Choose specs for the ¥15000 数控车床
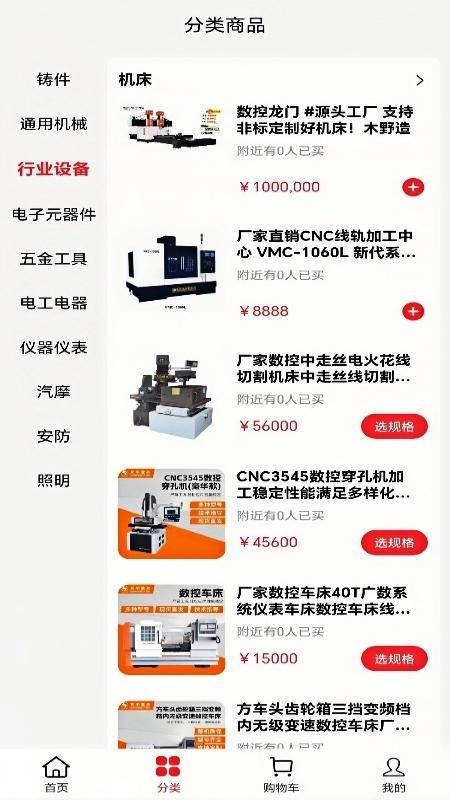 pyautogui.click(x=394, y=659)
